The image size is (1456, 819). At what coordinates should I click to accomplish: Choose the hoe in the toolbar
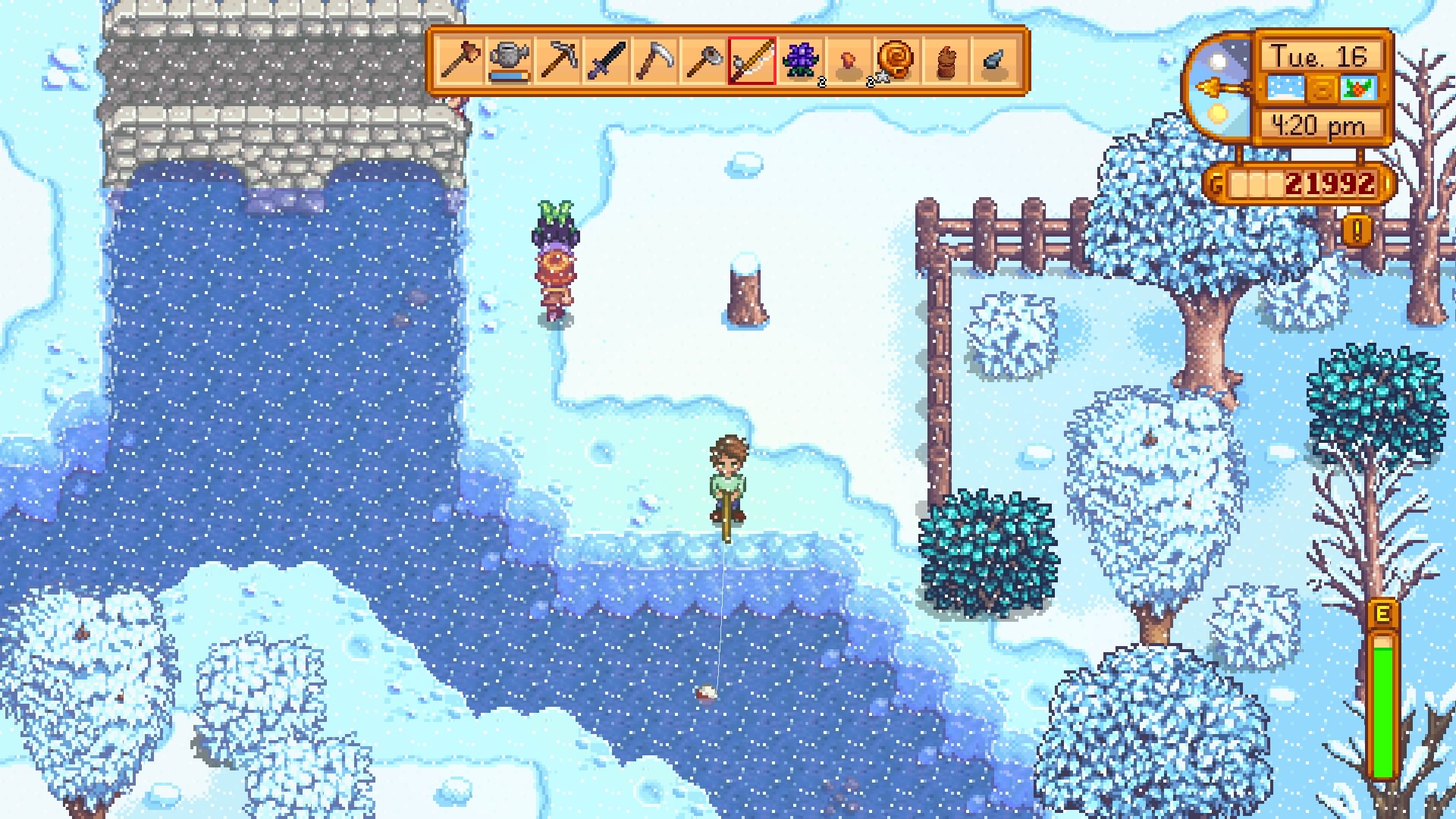703,61
